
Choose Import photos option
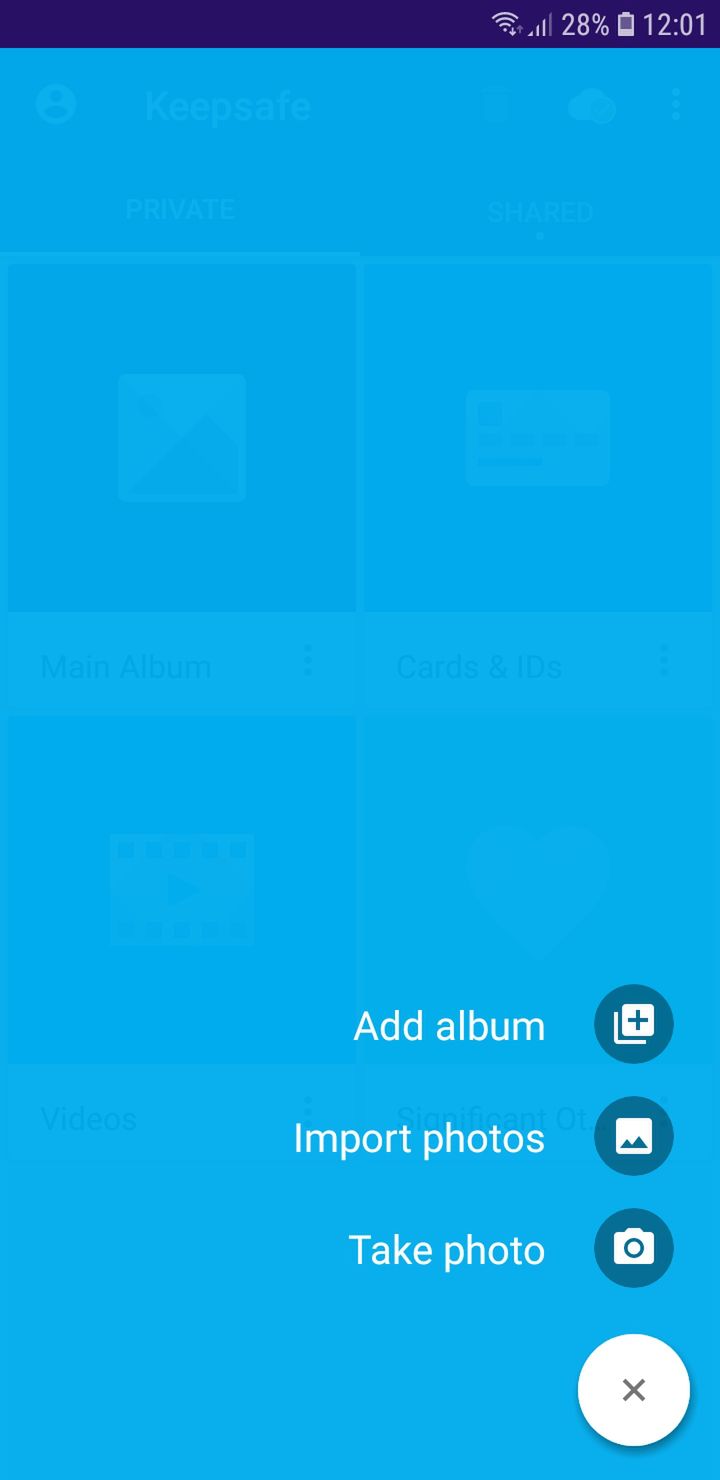[634, 1136]
